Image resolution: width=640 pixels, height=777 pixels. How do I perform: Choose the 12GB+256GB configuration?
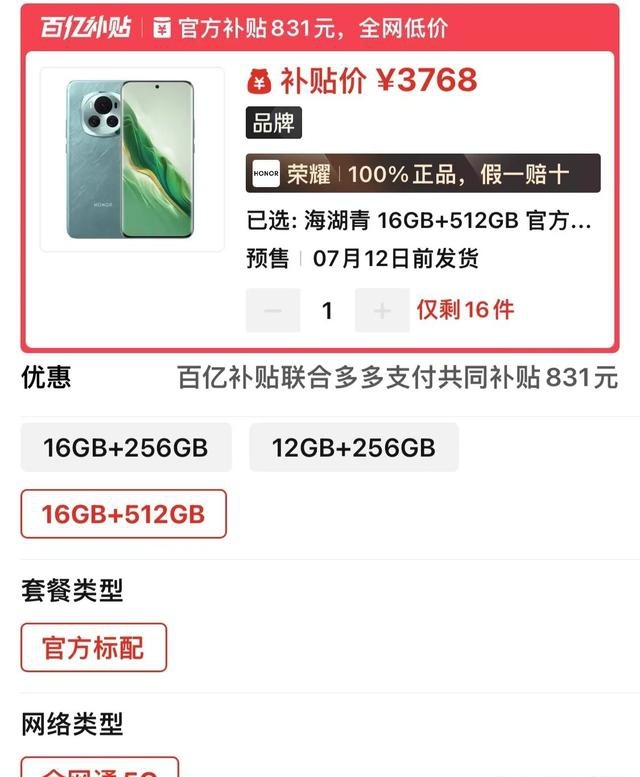pos(354,447)
